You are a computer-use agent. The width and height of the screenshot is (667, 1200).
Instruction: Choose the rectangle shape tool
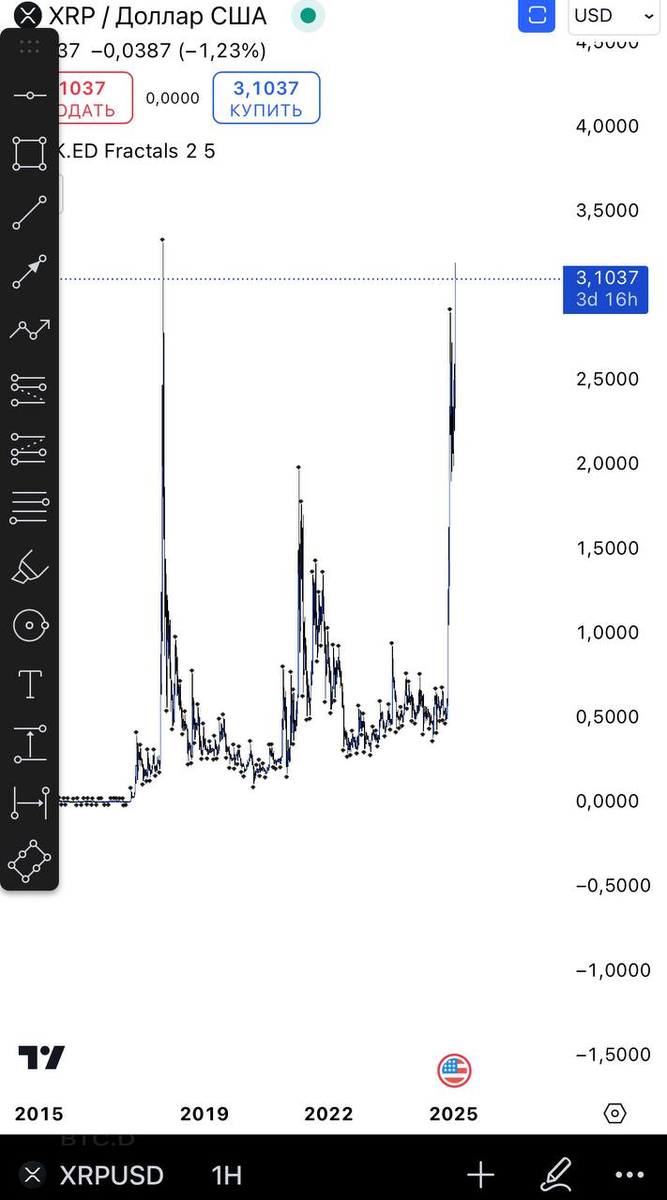29,154
